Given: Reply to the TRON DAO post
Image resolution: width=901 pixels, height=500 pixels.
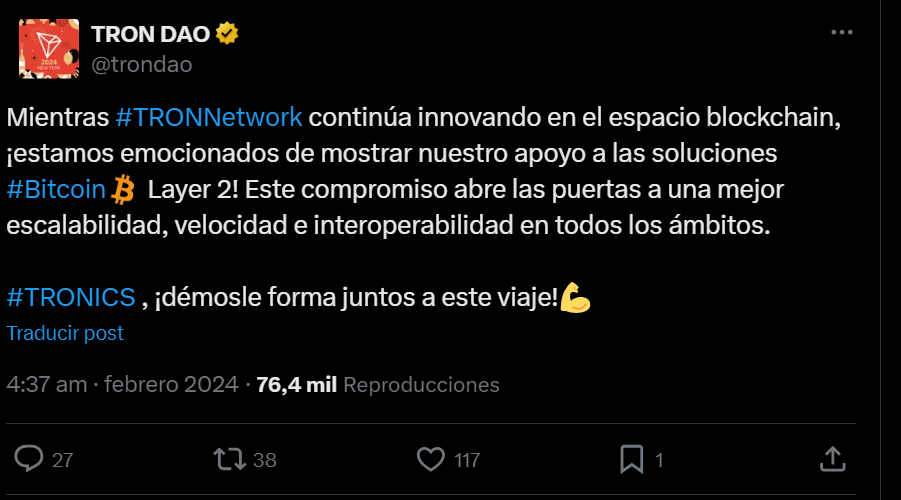Looking at the screenshot, I should pyautogui.click(x=31, y=459).
